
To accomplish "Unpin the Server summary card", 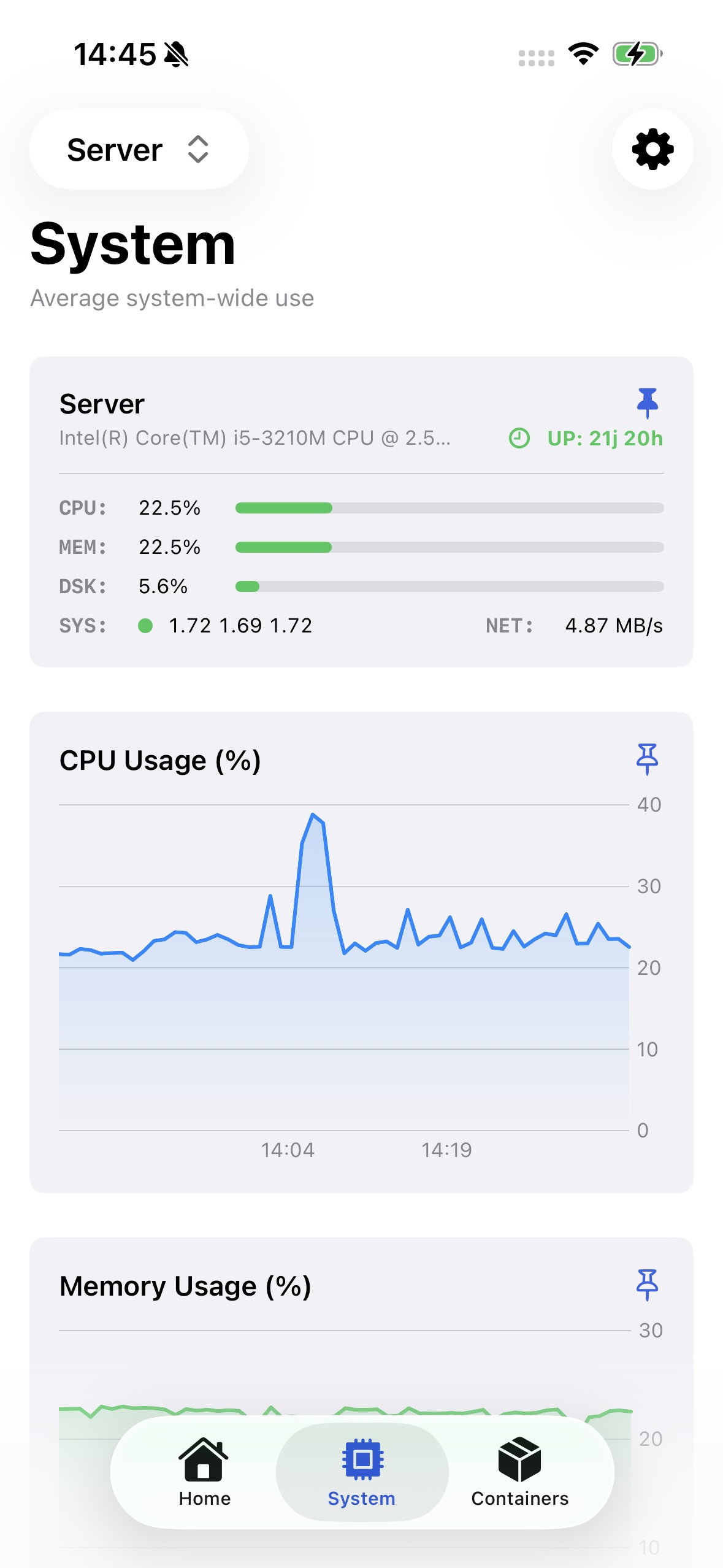I will [x=647, y=403].
